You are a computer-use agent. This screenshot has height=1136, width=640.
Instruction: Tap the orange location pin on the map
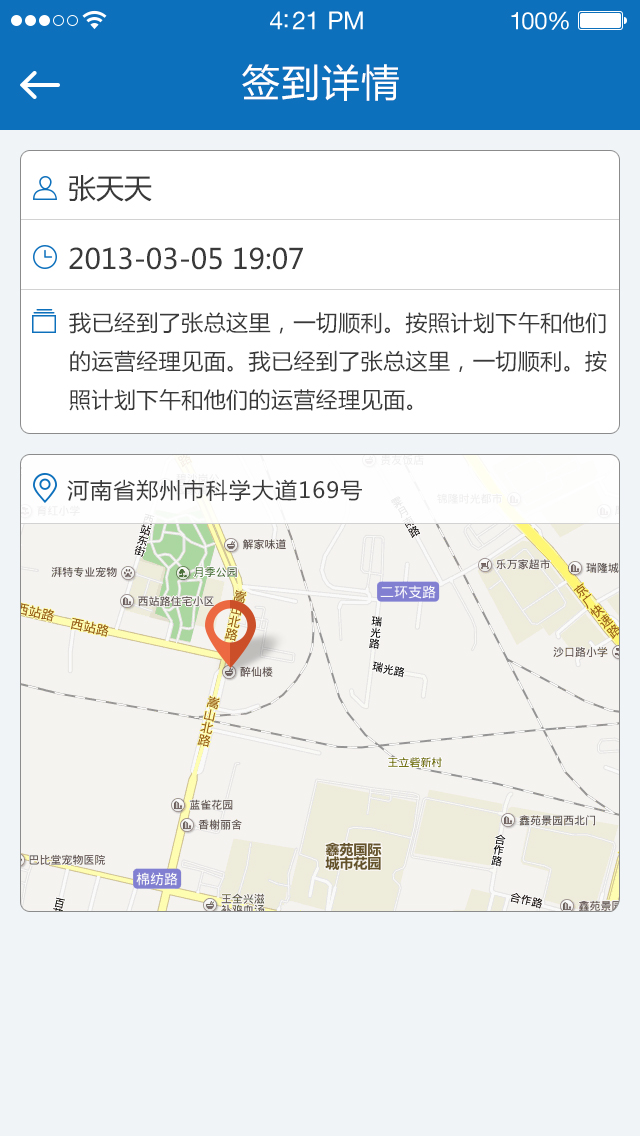[x=230, y=632]
